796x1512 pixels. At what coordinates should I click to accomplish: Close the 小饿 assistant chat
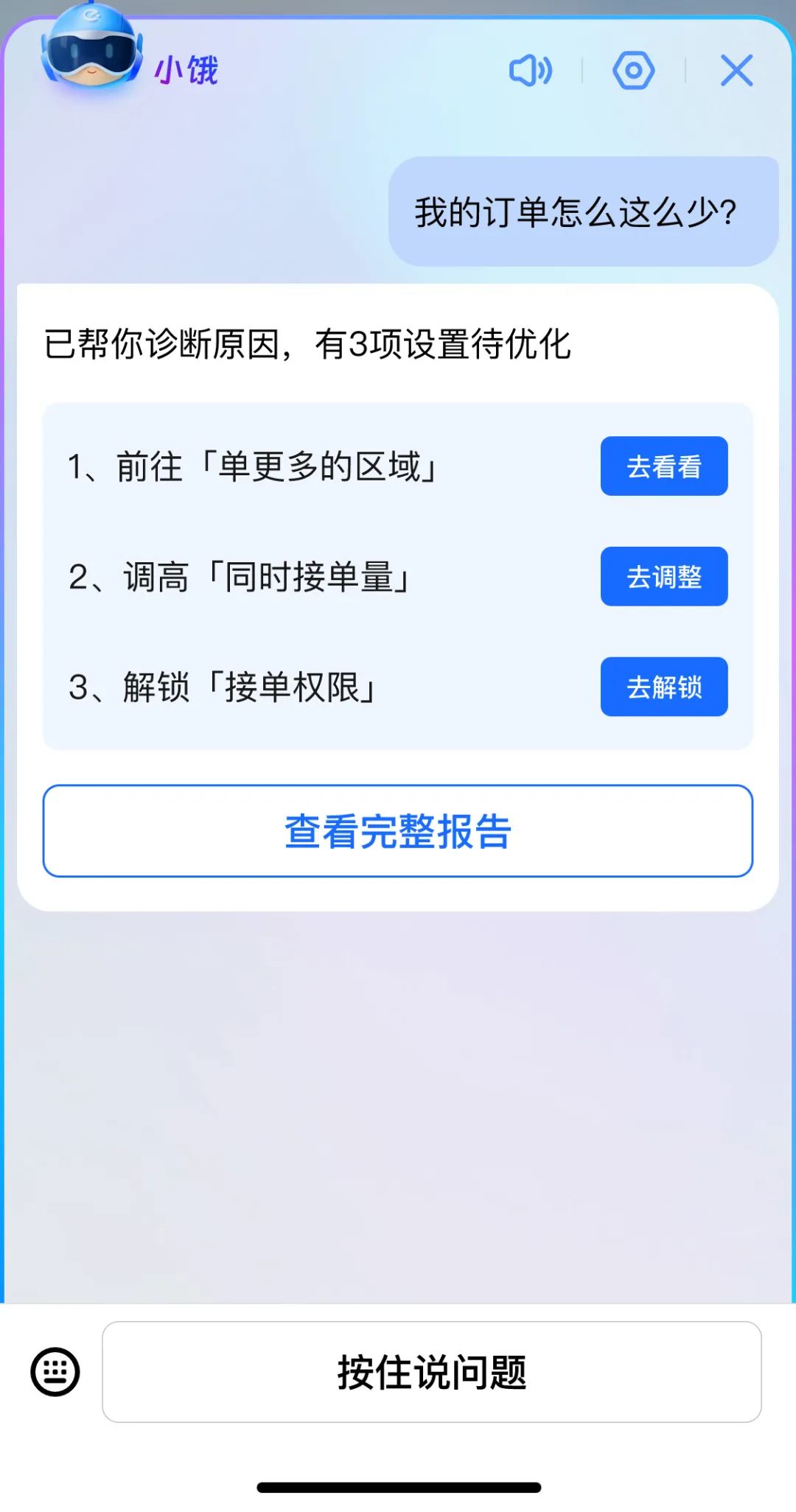click(735, 70)
